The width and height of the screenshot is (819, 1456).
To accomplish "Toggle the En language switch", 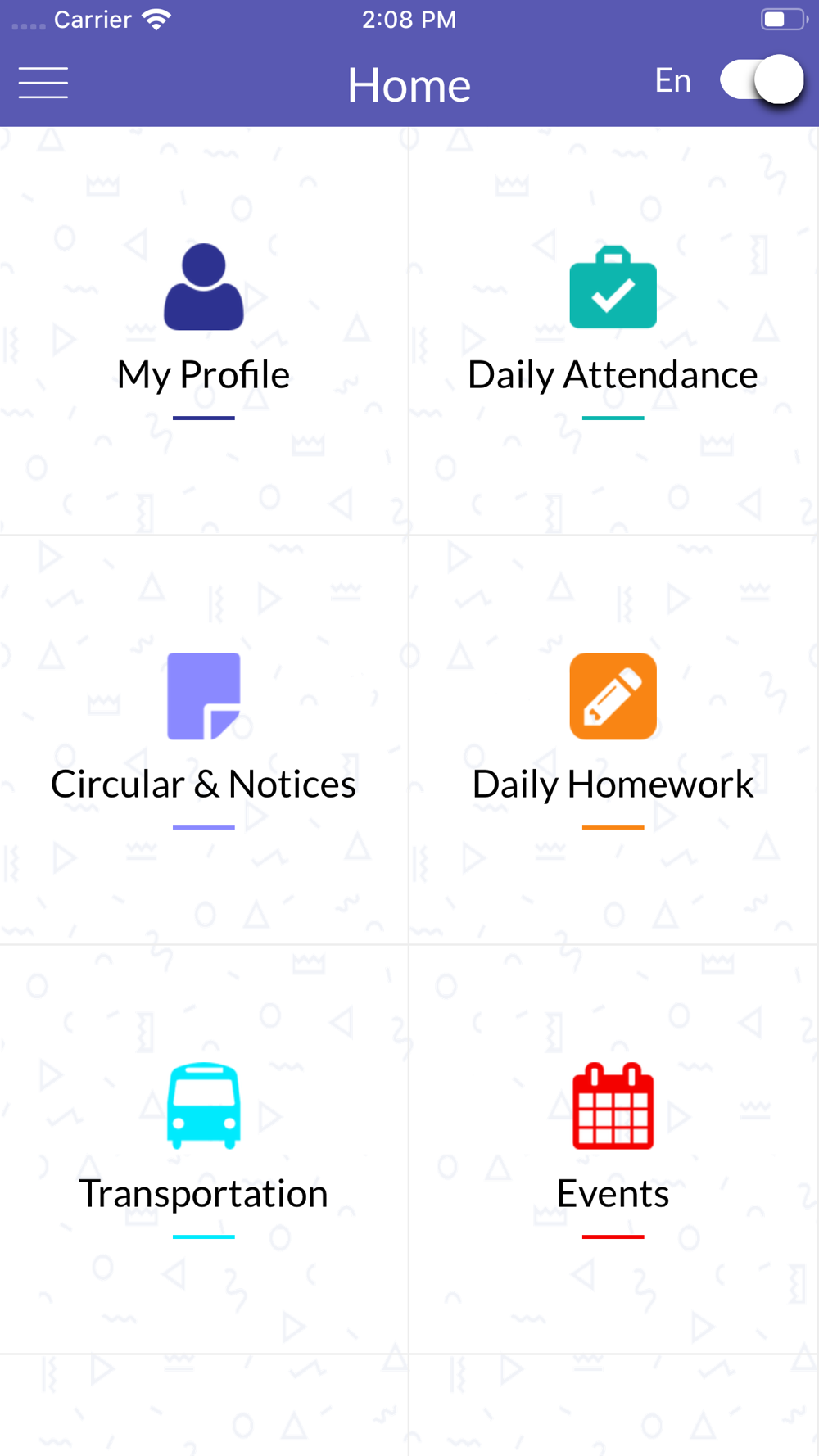I will [x=762, y=80].
